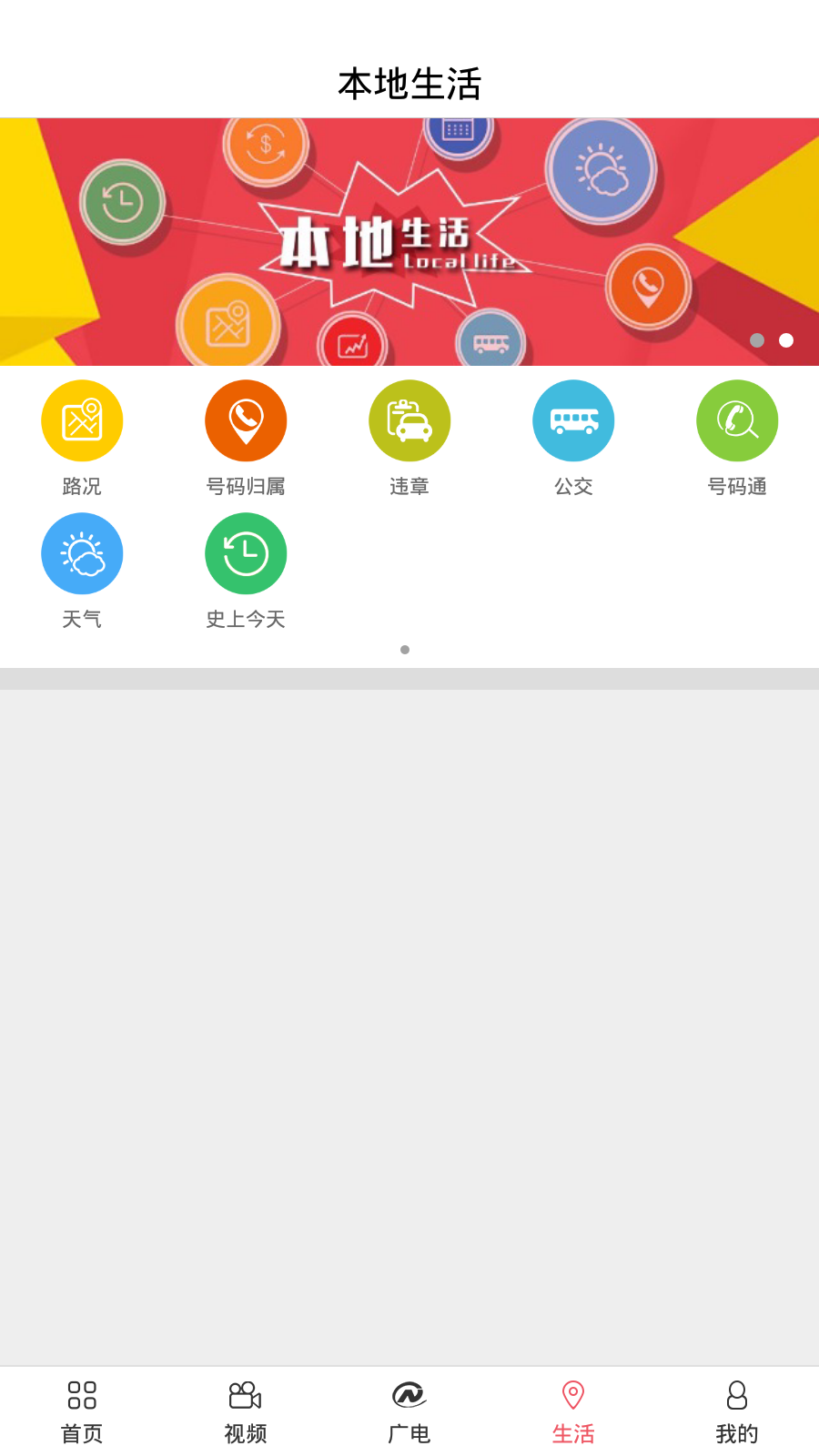This screenshot has height=1456, width=819.
Task: Switch to the 视频 video tab
Action: 246,1434
